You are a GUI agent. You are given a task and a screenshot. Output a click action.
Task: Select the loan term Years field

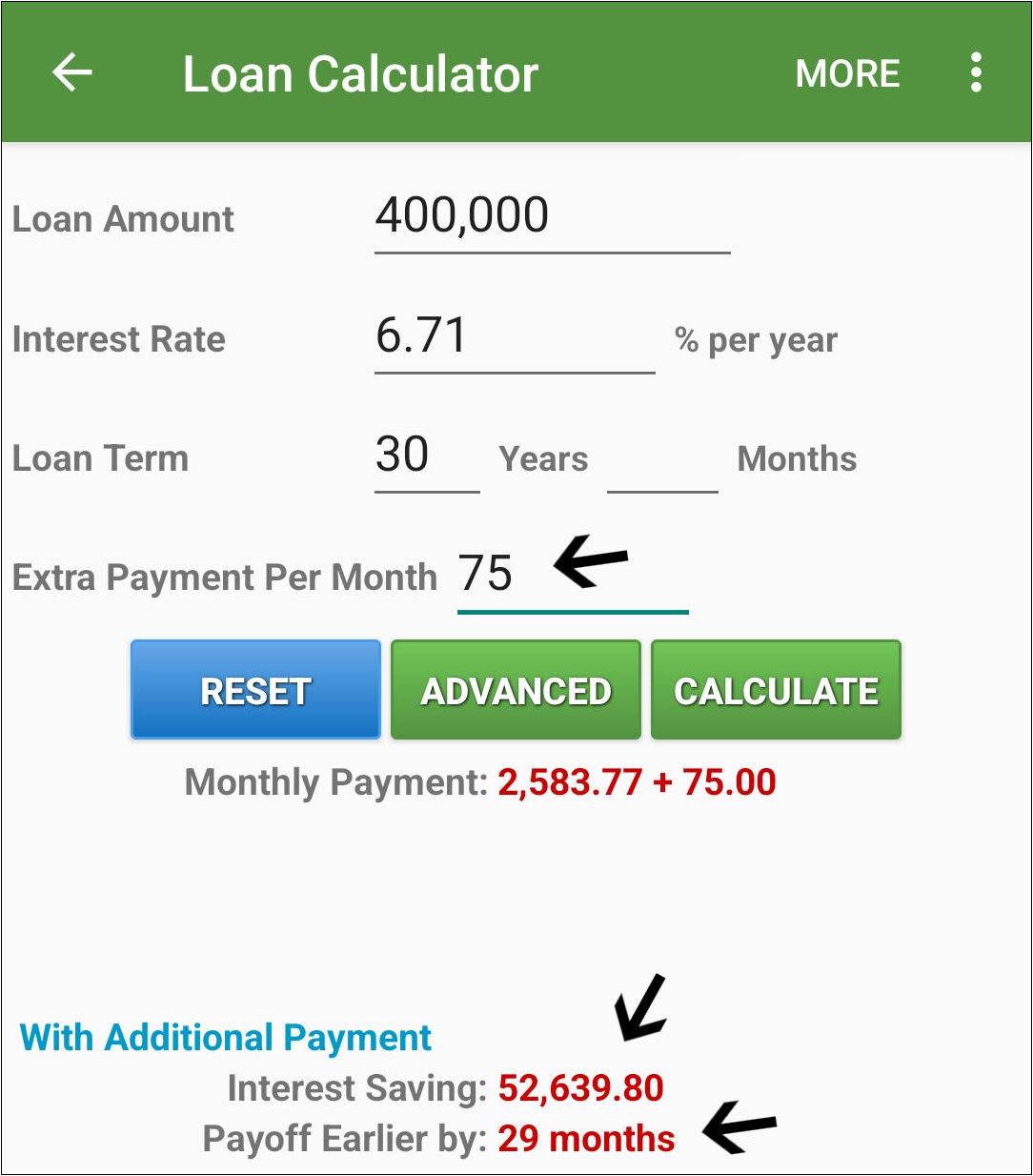point(427,457)
